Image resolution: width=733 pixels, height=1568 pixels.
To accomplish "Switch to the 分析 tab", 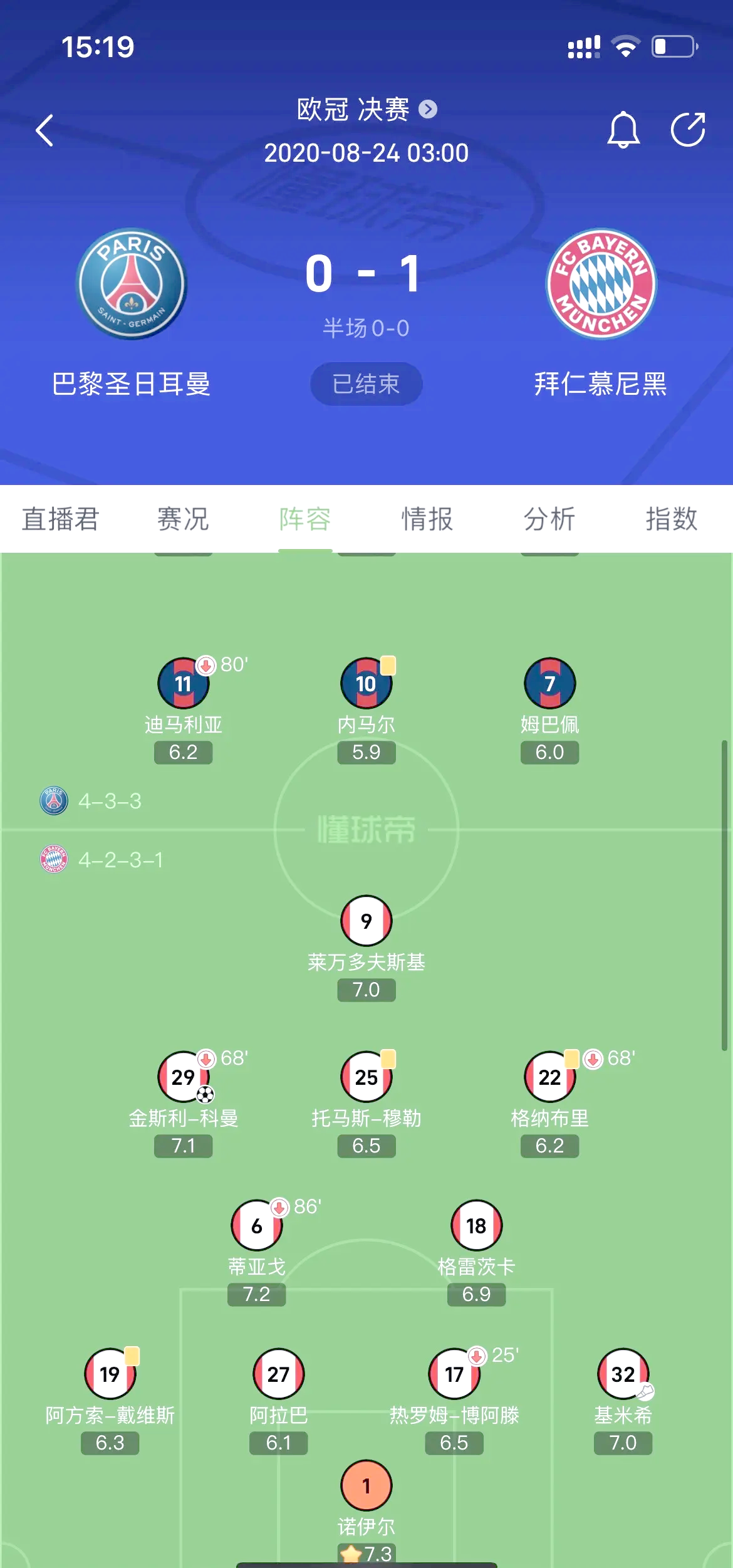I will click(x=549, y=519).
